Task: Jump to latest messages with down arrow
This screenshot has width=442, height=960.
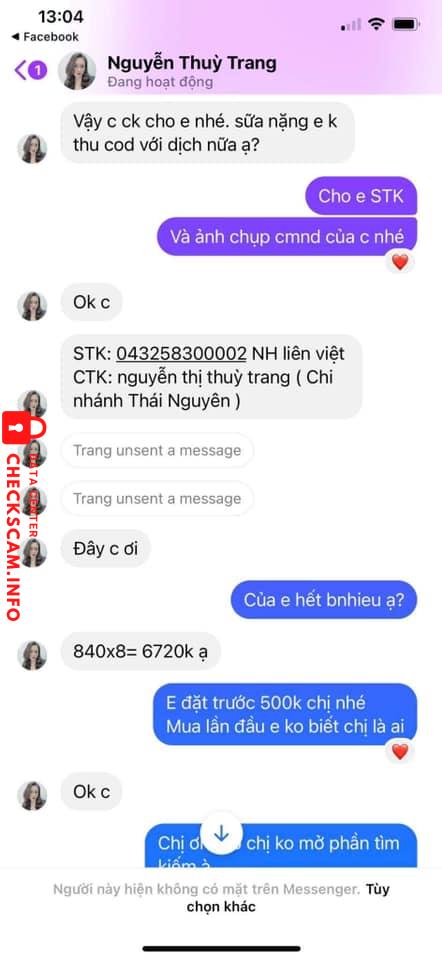Action: tap(221, 833)
